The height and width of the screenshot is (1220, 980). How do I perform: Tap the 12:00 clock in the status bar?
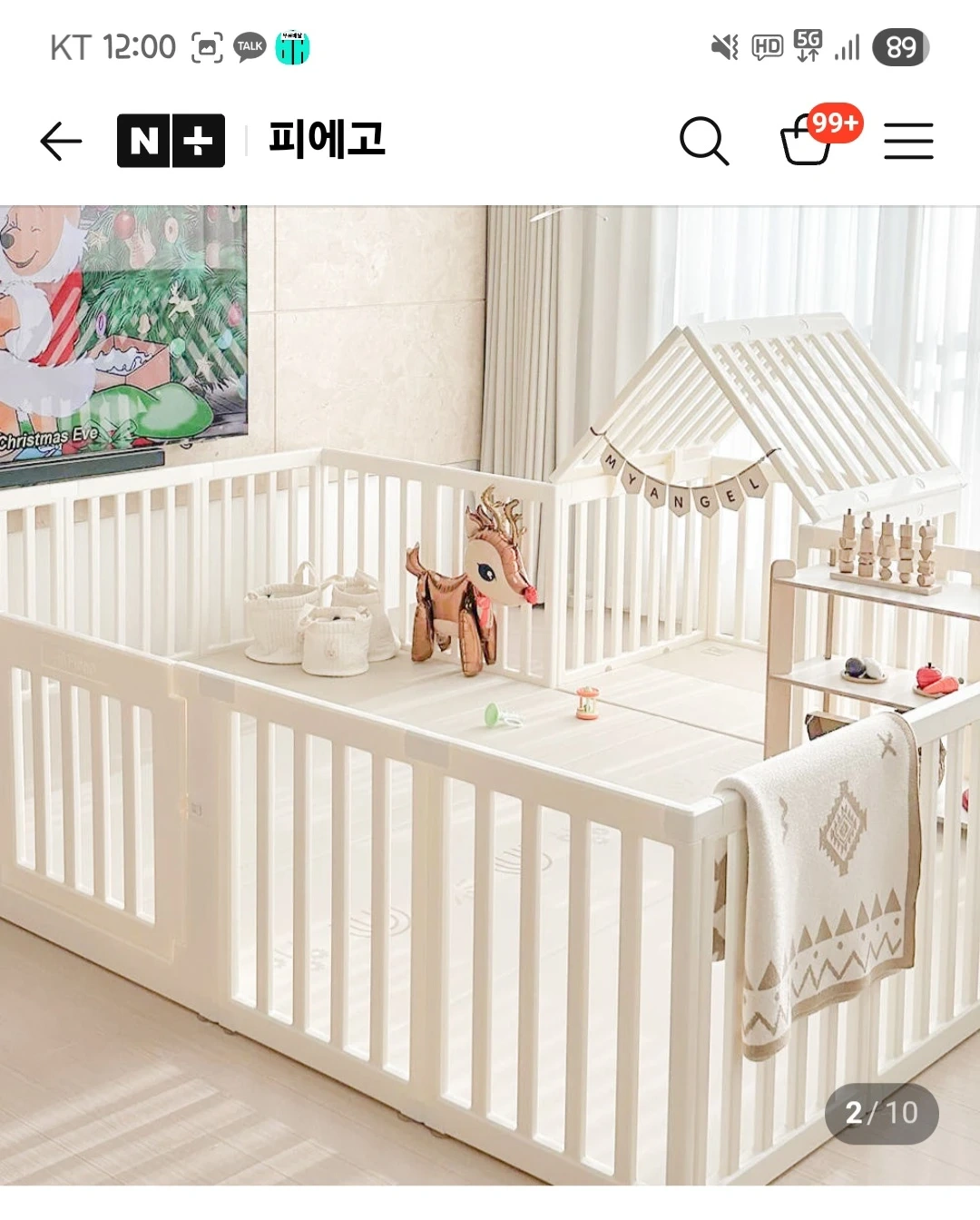(x=136, y=45)
